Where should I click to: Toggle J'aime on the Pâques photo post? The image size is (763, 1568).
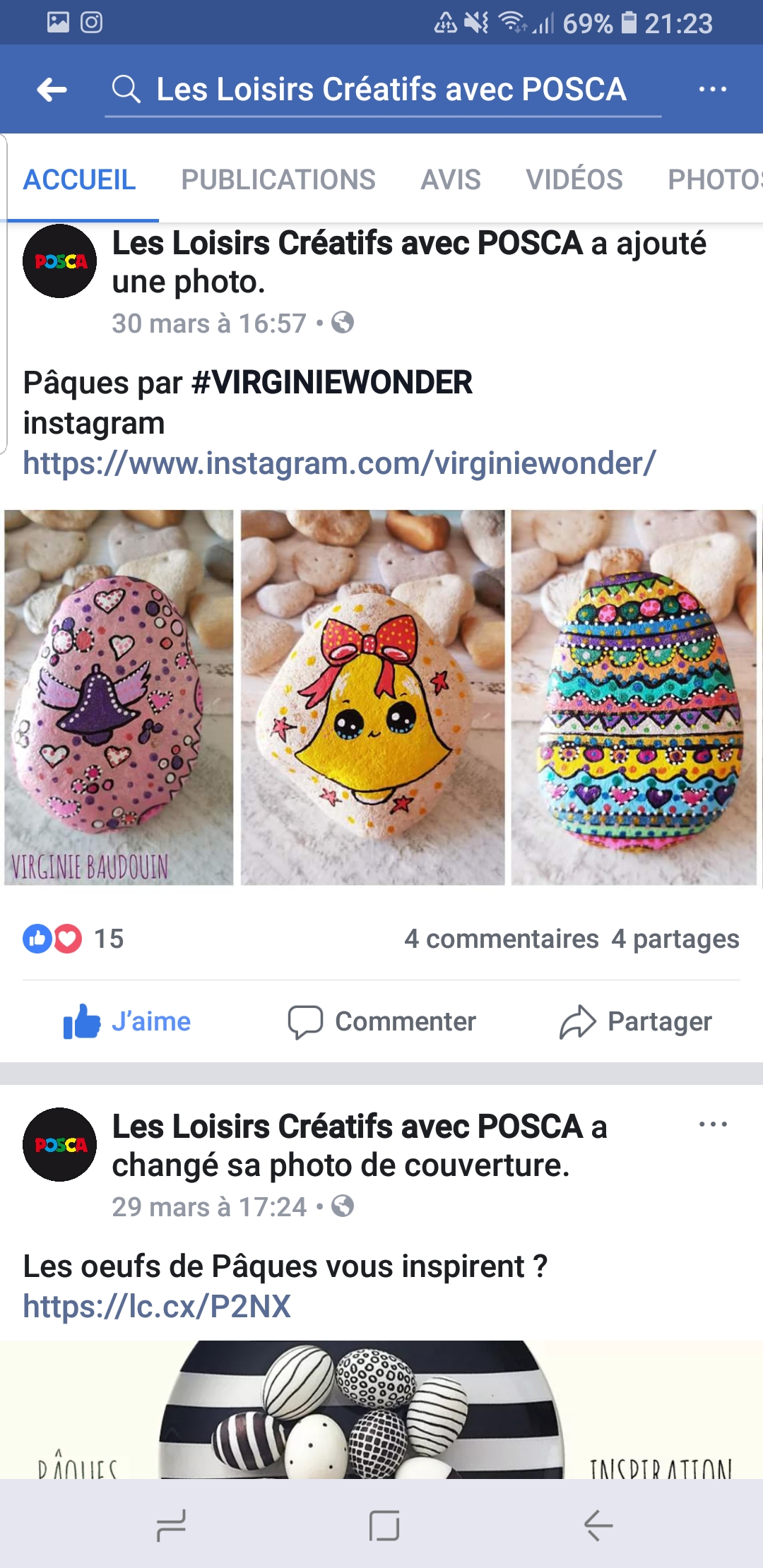(127, 1021)
